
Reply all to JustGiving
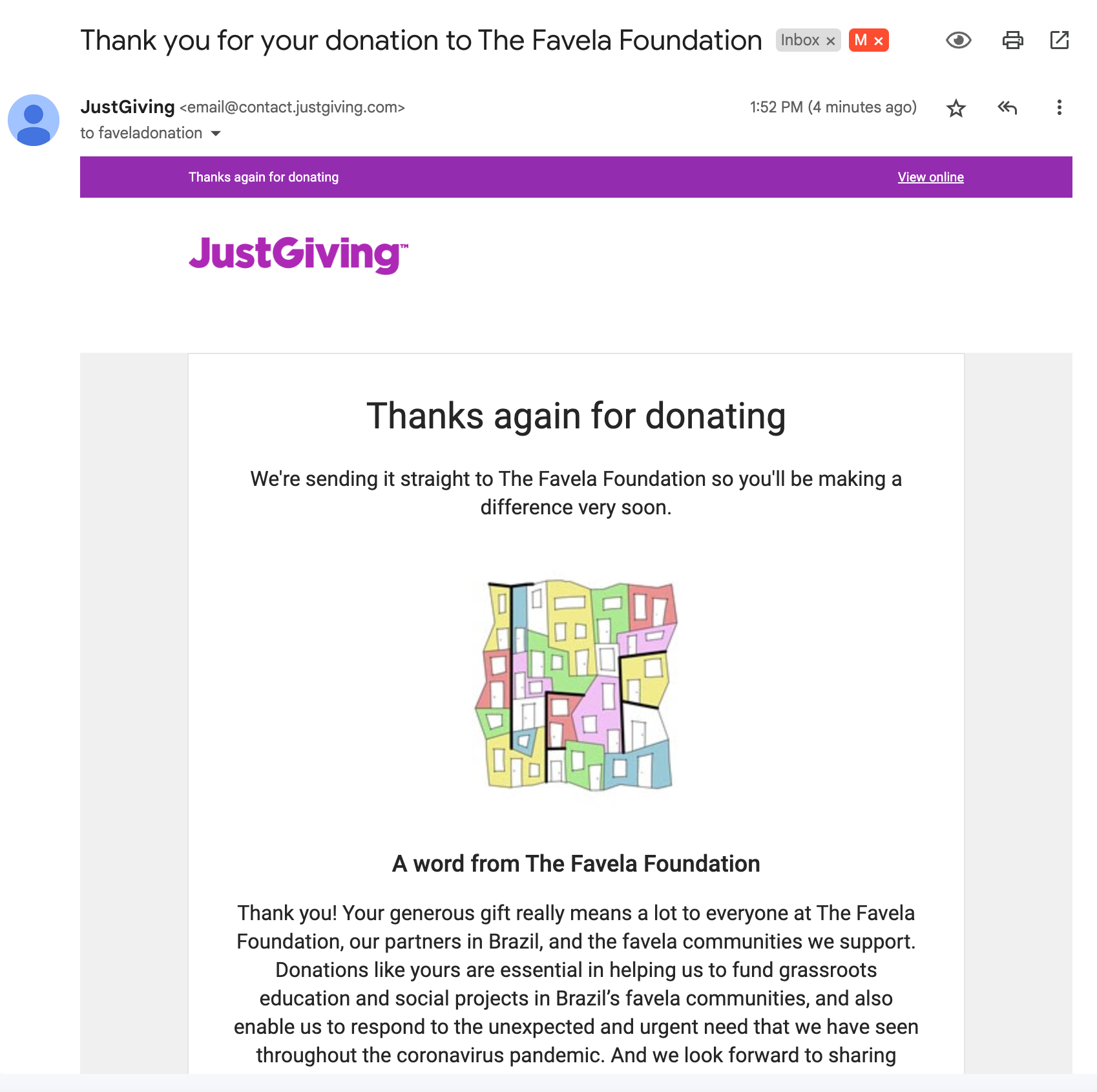tap(1007, 107)
